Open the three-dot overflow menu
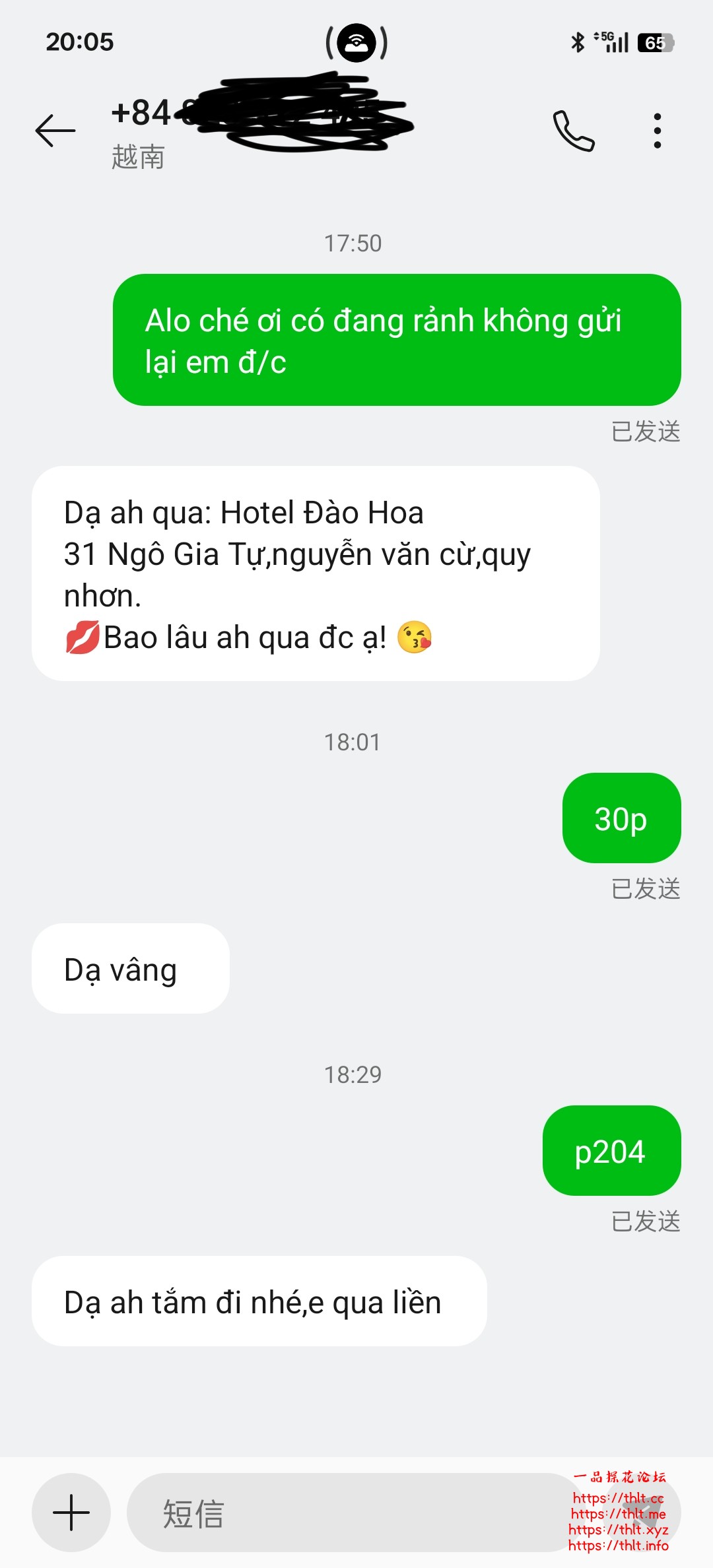 pyautogui.click(x=657, y=131)
